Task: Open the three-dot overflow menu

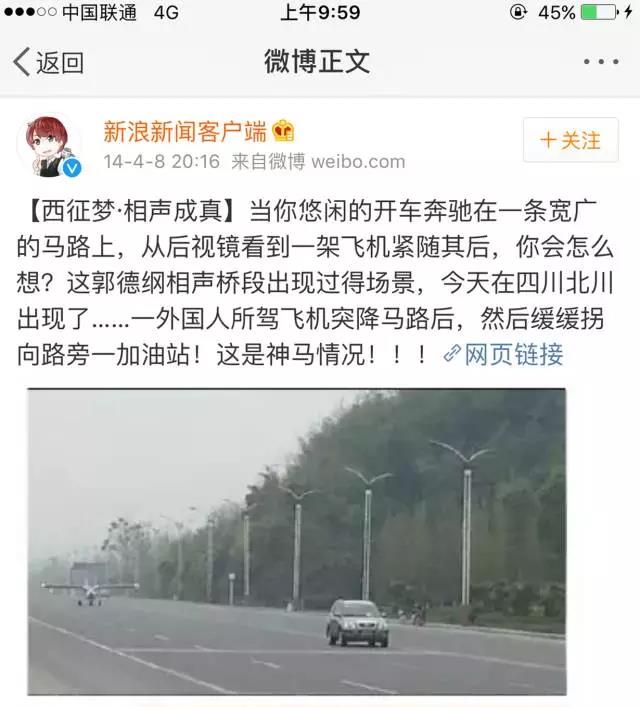Action: click(601, 62)
